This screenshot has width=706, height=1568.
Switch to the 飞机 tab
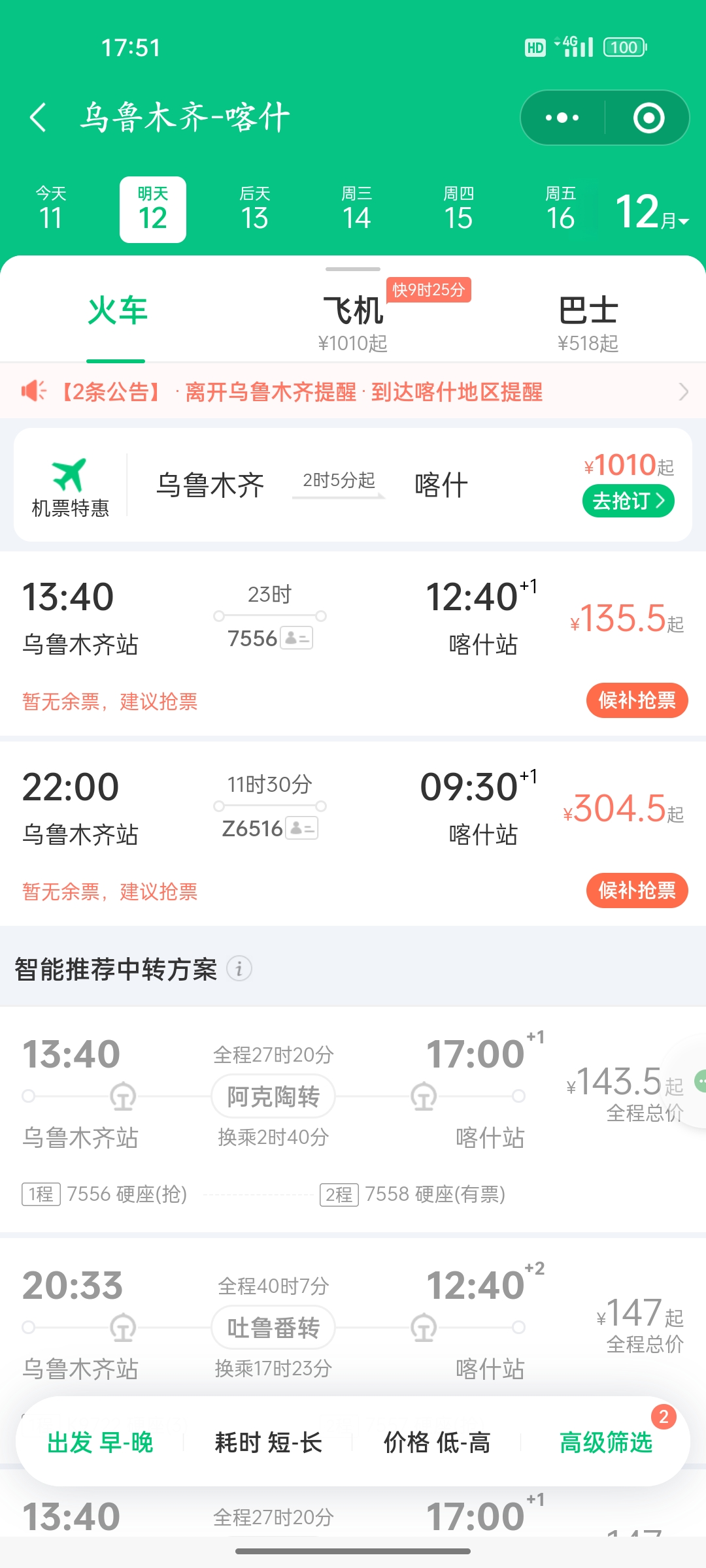[x=353, y=321]
